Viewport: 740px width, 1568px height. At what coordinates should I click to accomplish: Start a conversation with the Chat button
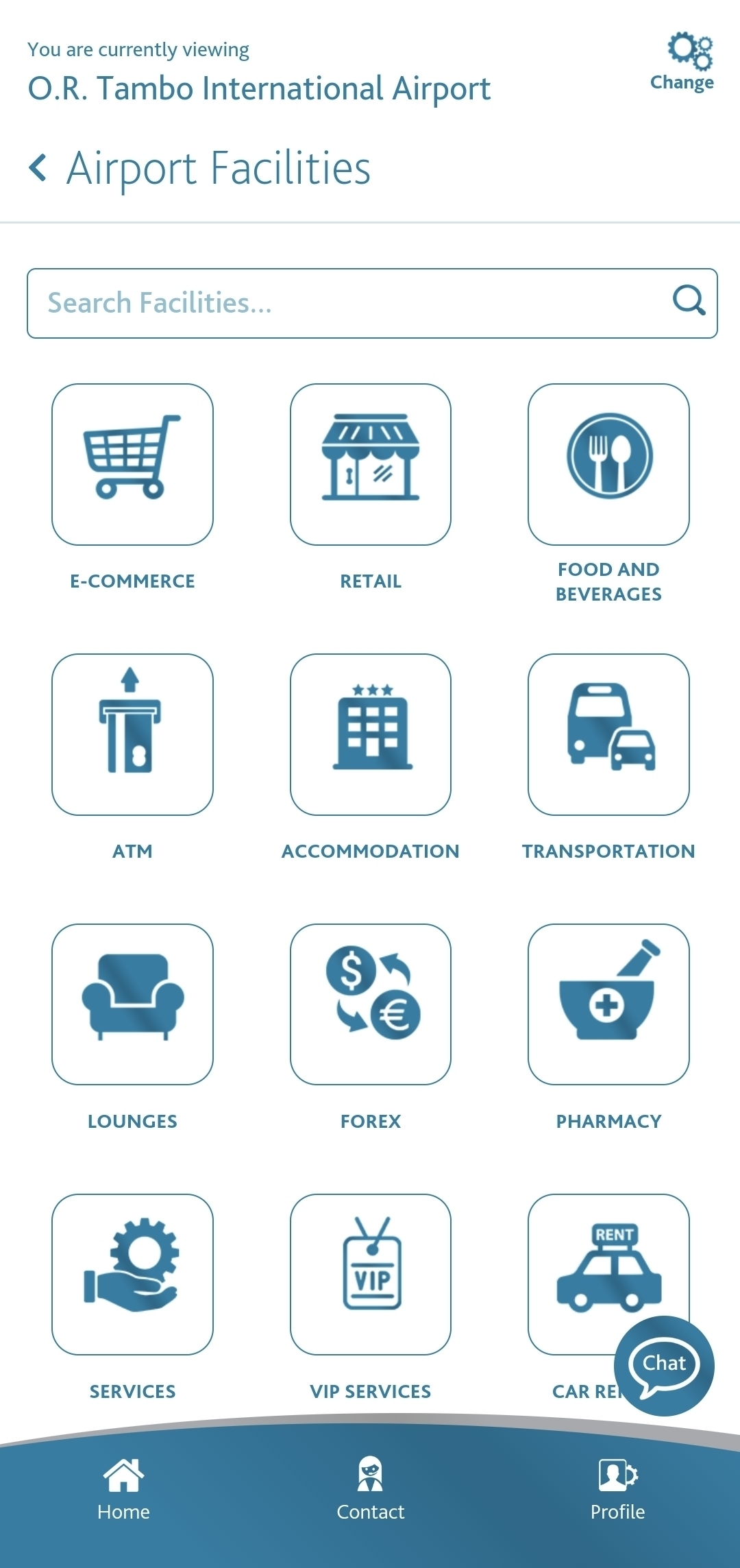pyautogui.click(x=664, y=1365)
